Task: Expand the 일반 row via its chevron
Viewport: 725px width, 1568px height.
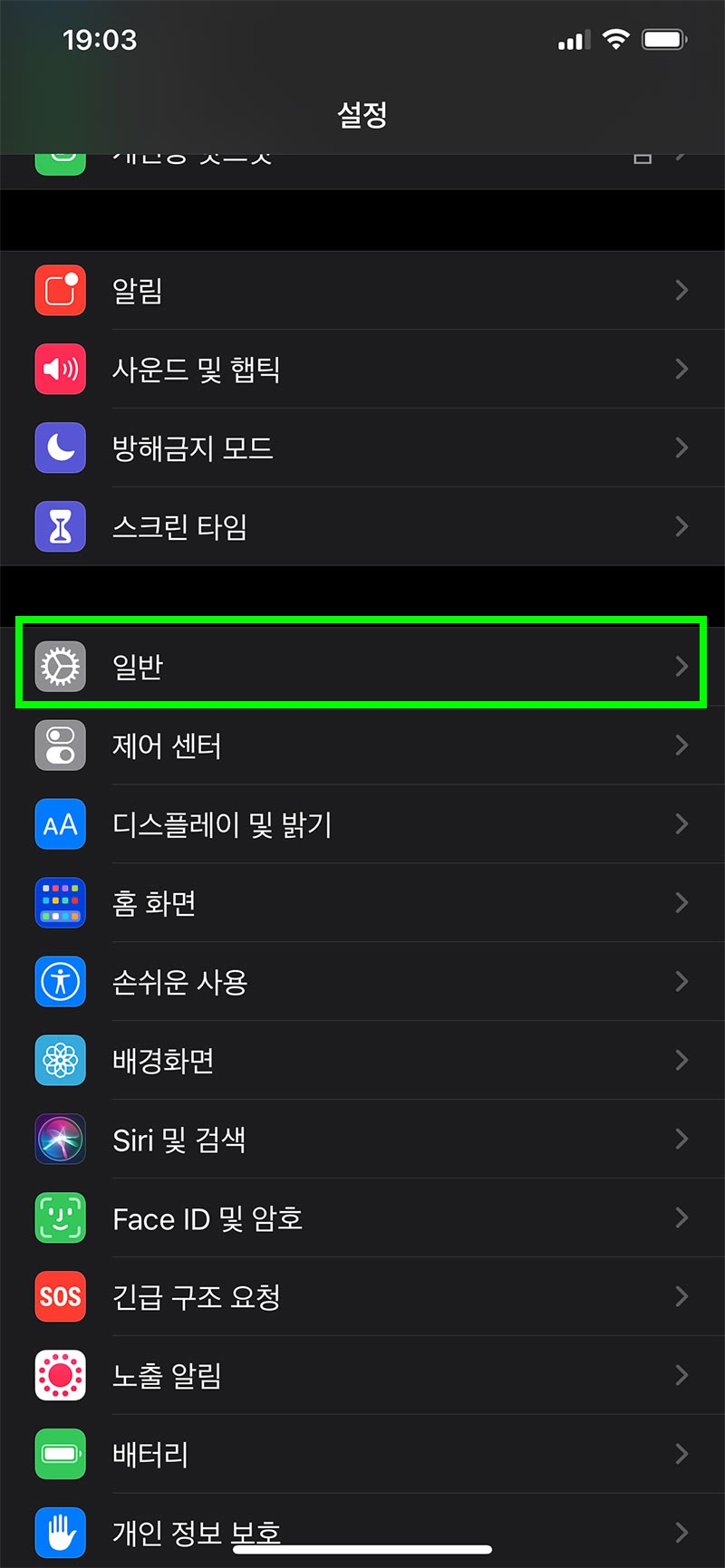Action: 682,665
